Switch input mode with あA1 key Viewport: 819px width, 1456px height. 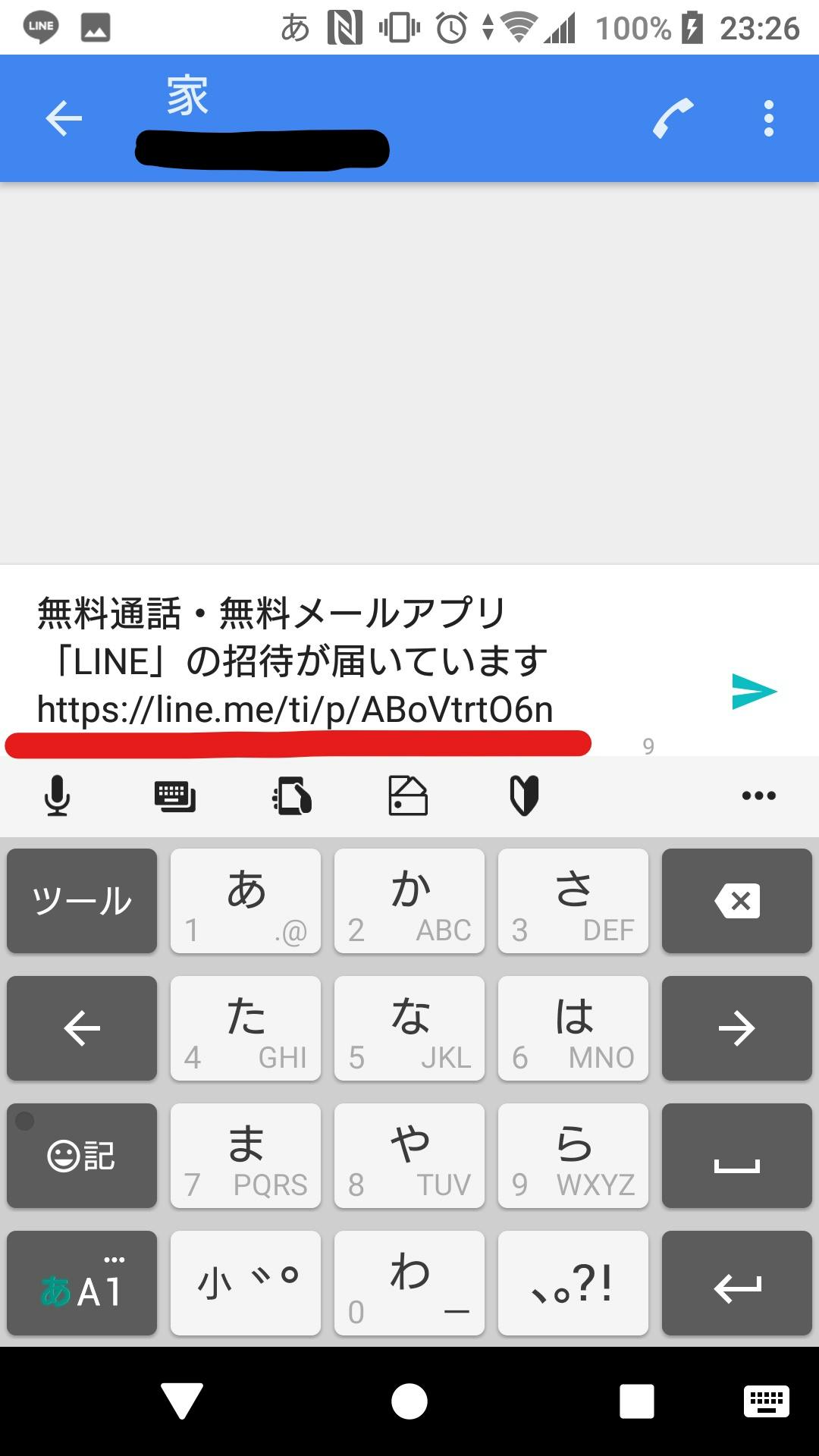coord(82,1283)
